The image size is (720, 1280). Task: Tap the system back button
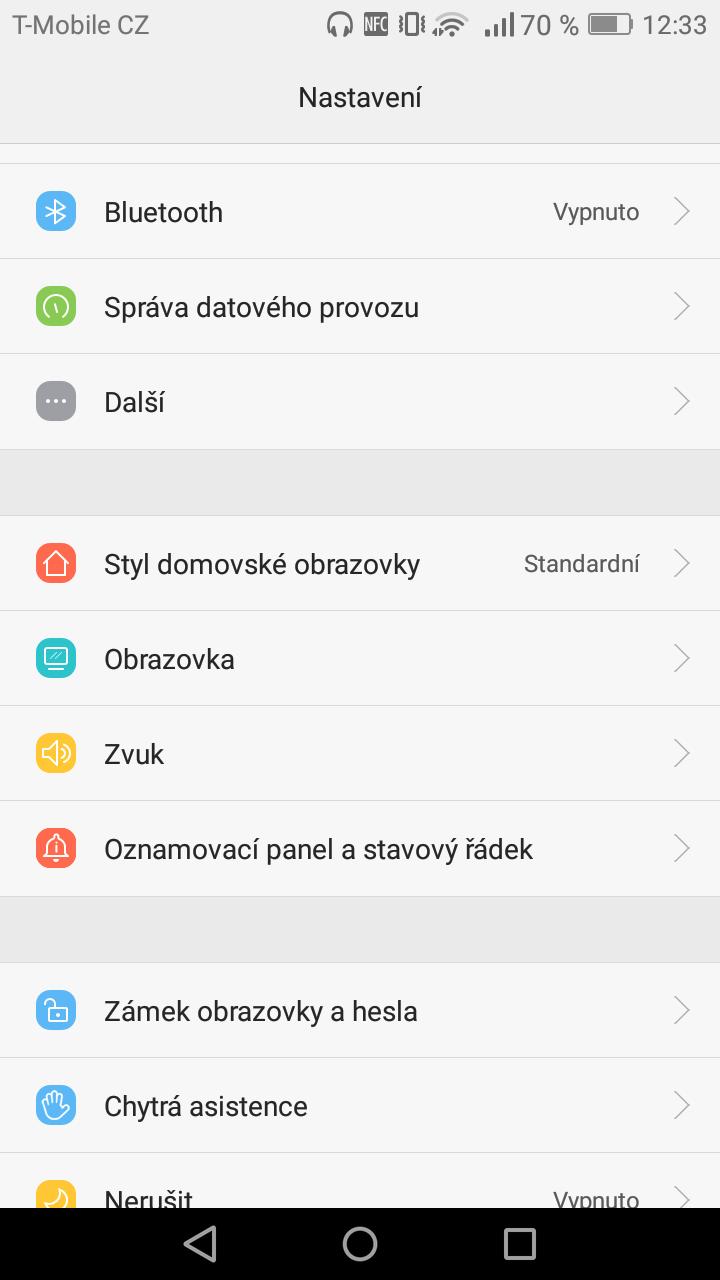click(201, 1244)
